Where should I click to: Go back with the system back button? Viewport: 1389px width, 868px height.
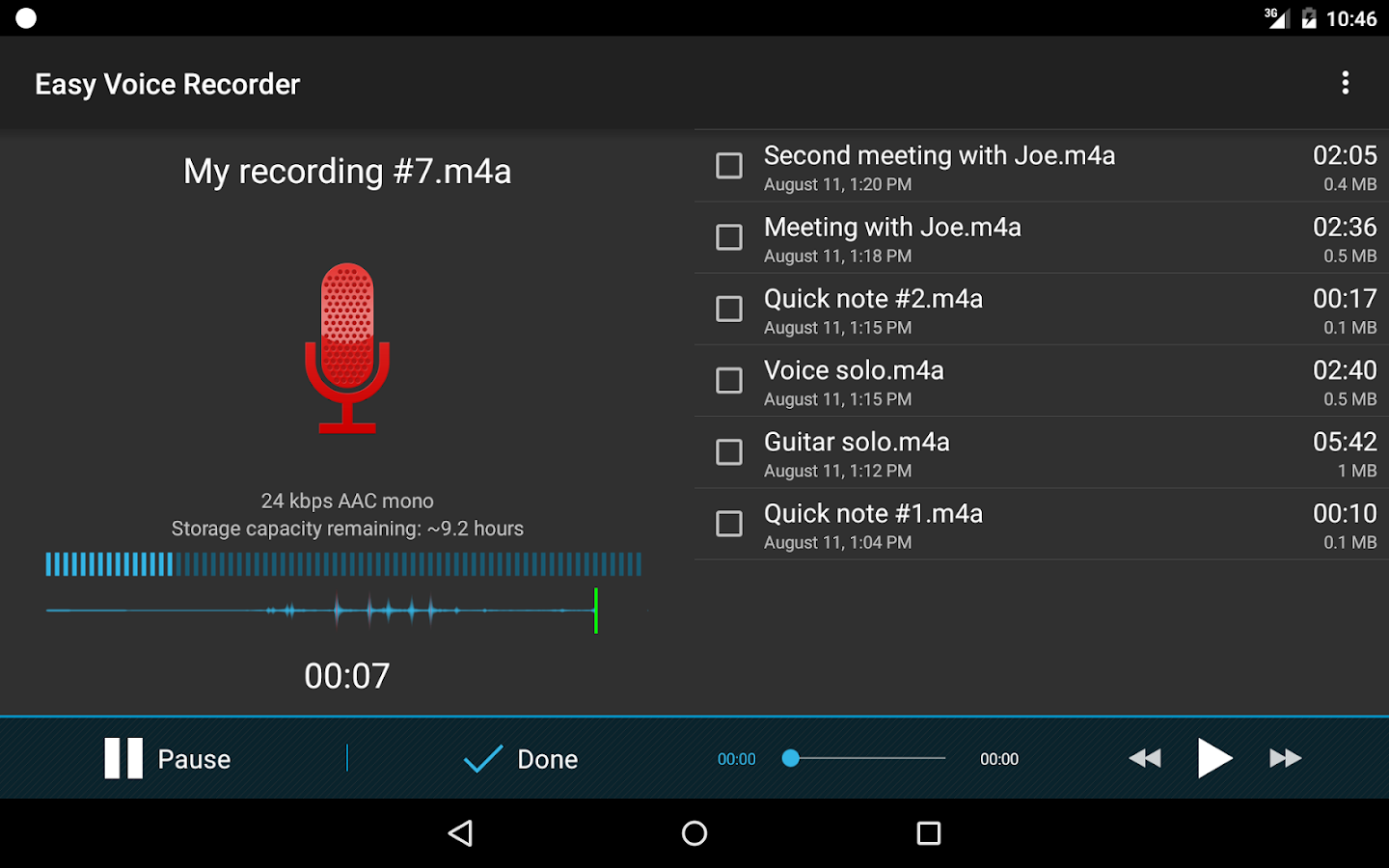pyautogui.click(x=461, y=833)
